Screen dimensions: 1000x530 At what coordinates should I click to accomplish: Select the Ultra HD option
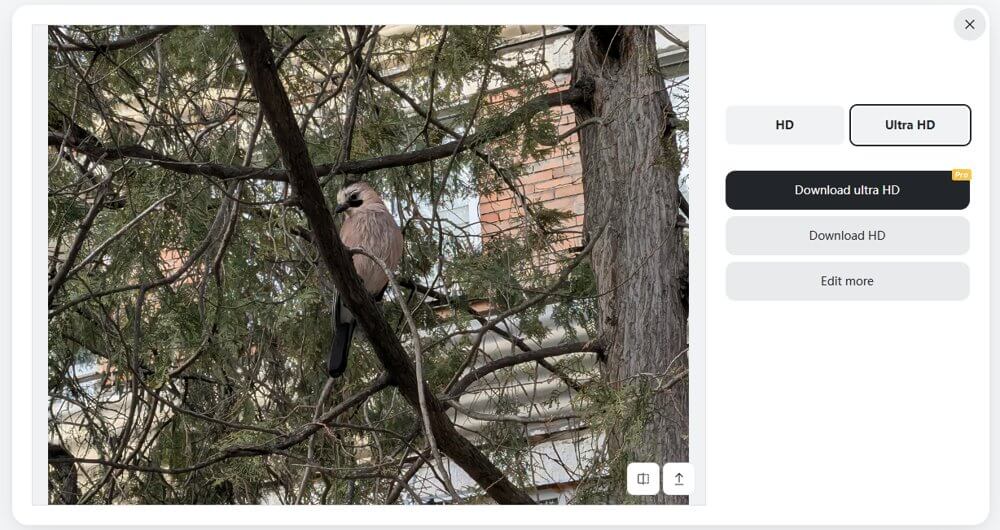[x=910, y=125]
